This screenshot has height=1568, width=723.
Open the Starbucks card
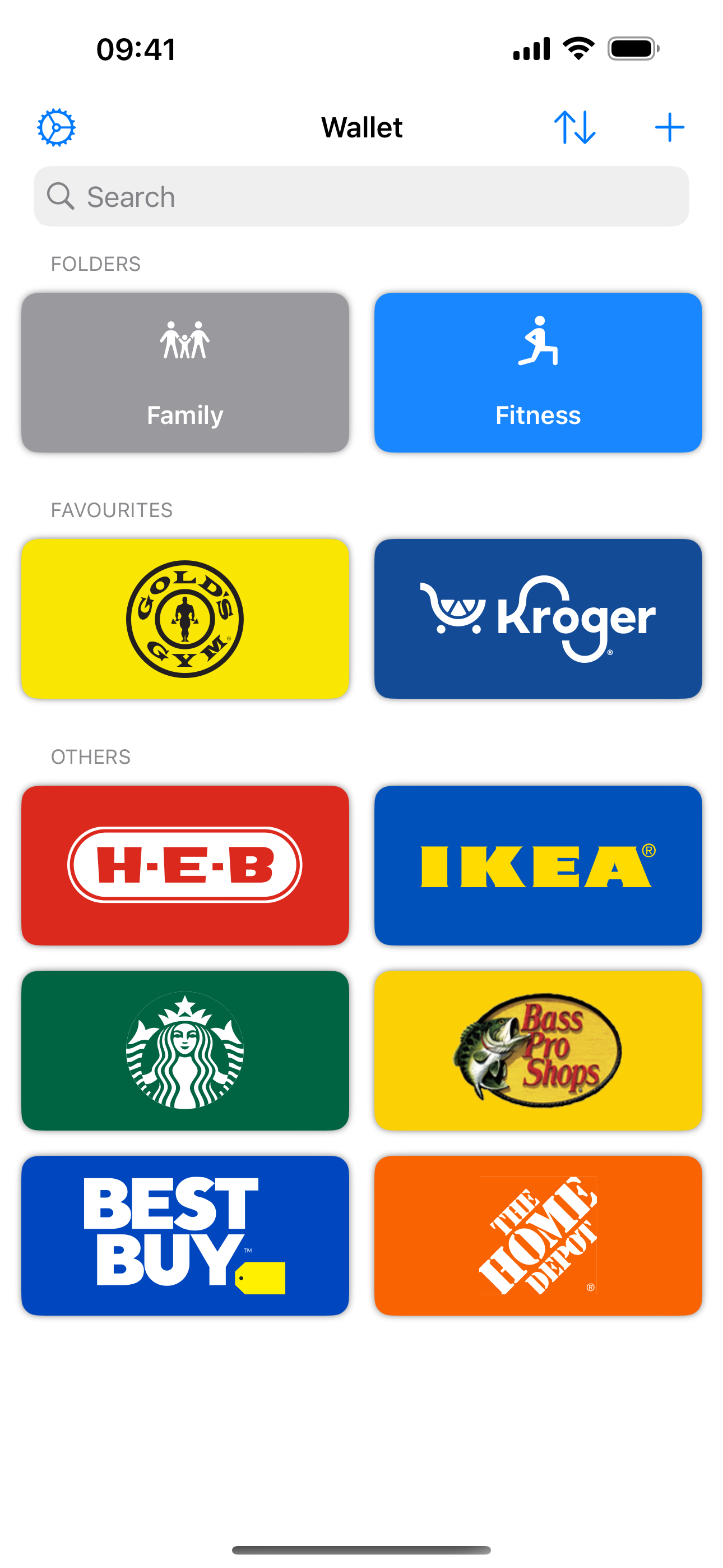tap(185, 1050)
